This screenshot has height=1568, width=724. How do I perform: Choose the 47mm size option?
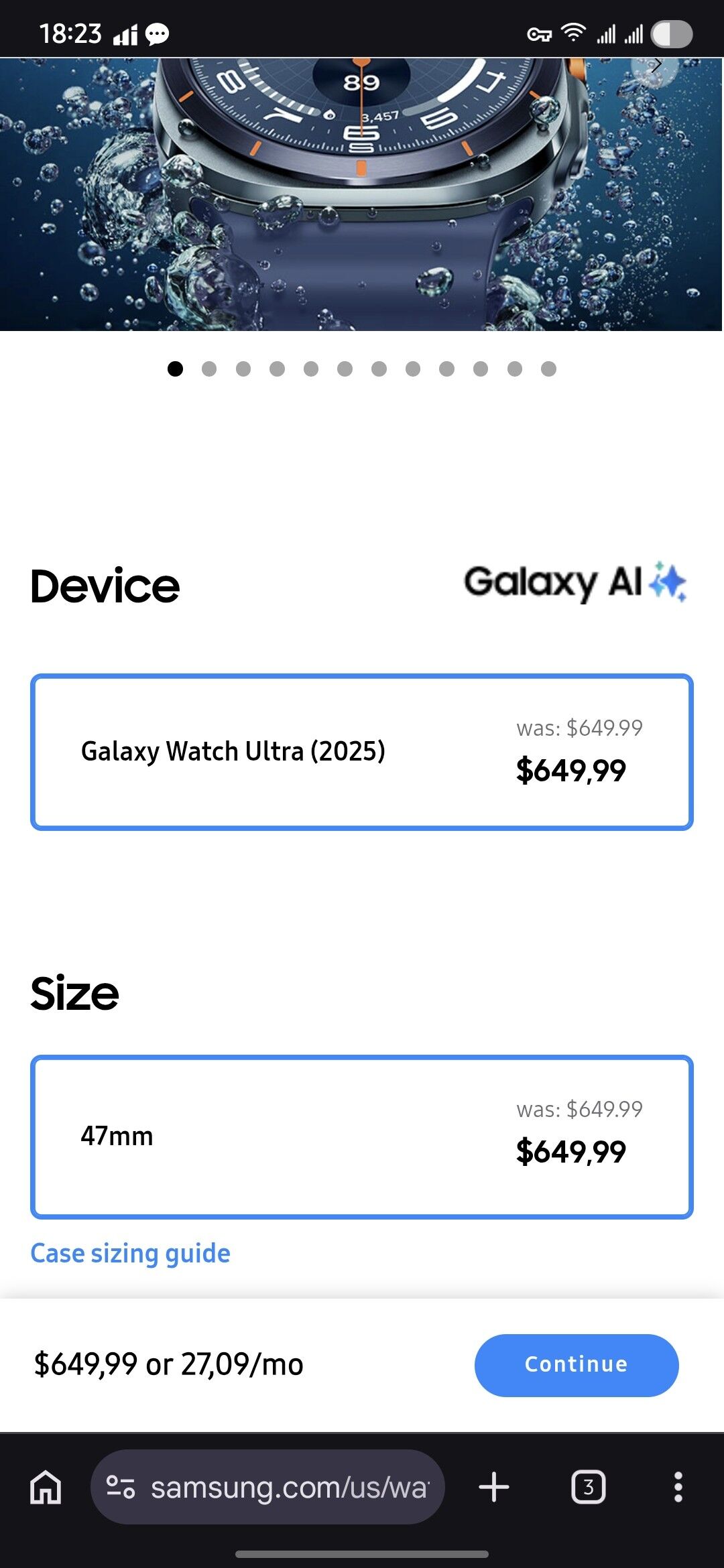[362, 1136]
